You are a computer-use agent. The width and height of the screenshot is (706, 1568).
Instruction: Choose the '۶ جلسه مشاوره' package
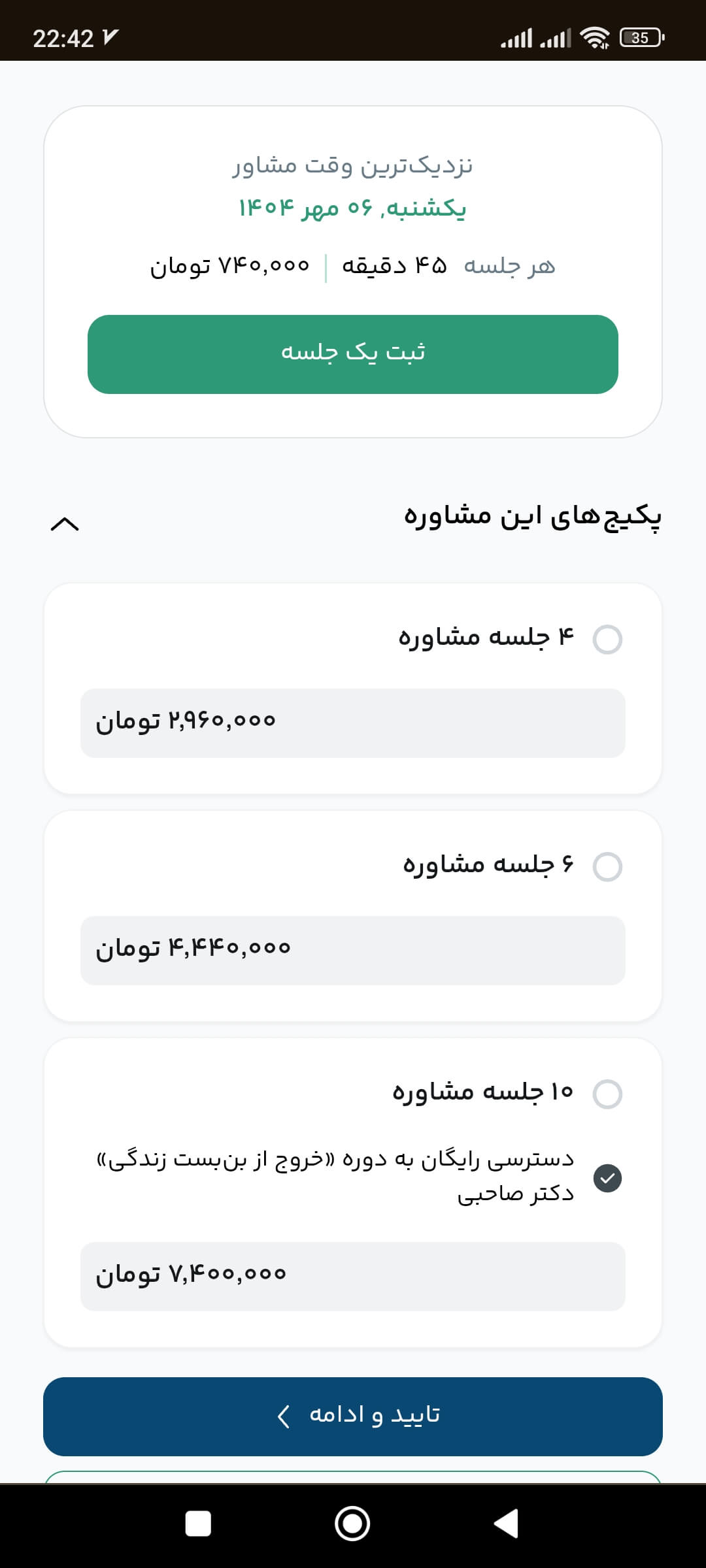[607, 866]
